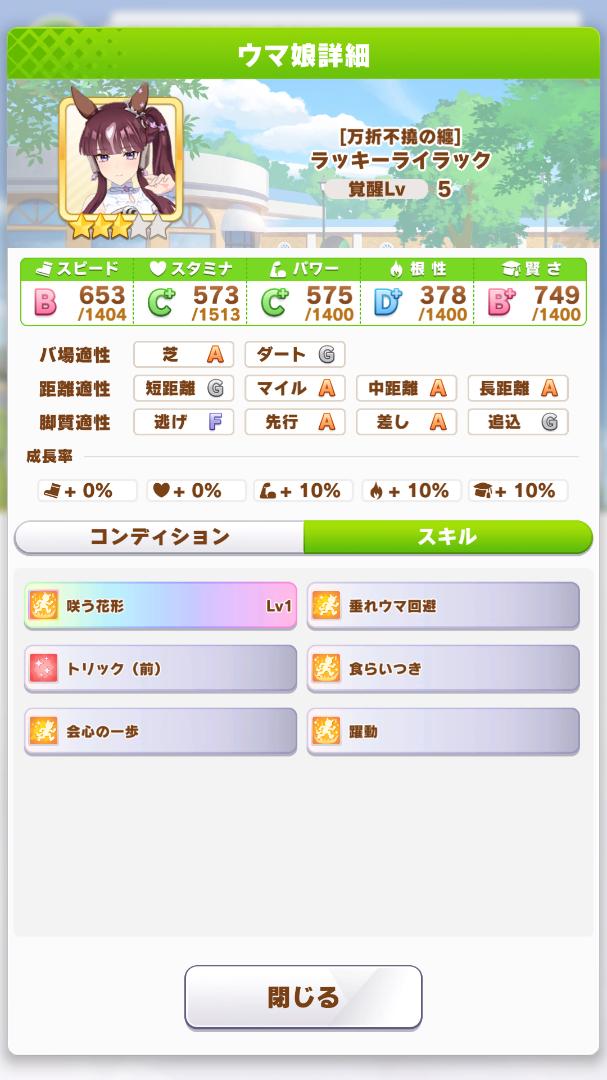Open the 会心の一歩 skill description
The image size is (607, 1080).
160,732
